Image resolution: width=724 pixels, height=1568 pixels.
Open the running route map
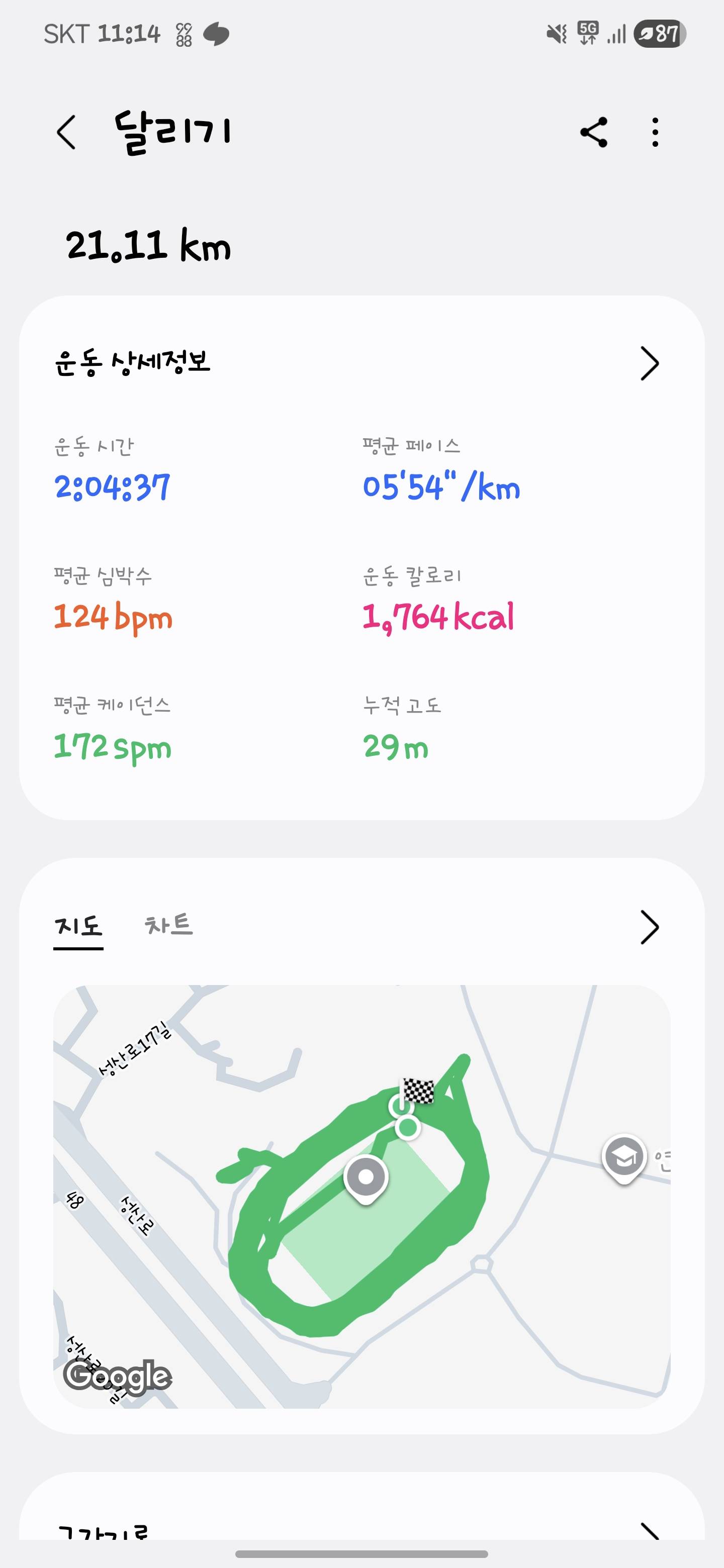tap(361, 1196)
